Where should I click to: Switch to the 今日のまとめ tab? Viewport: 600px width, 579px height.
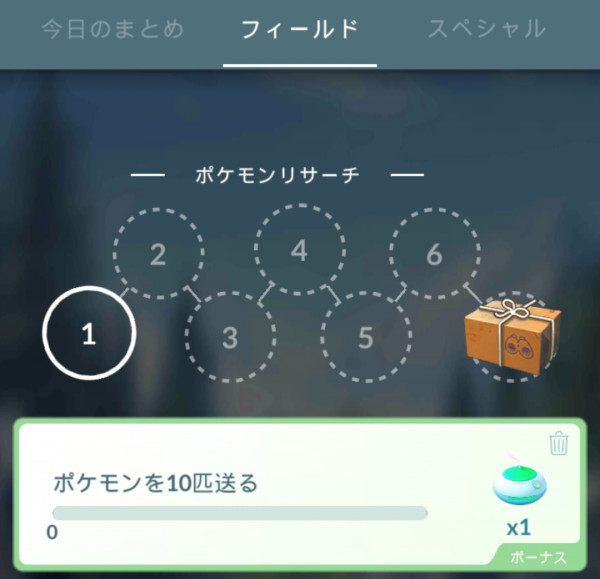click(113, 30)
